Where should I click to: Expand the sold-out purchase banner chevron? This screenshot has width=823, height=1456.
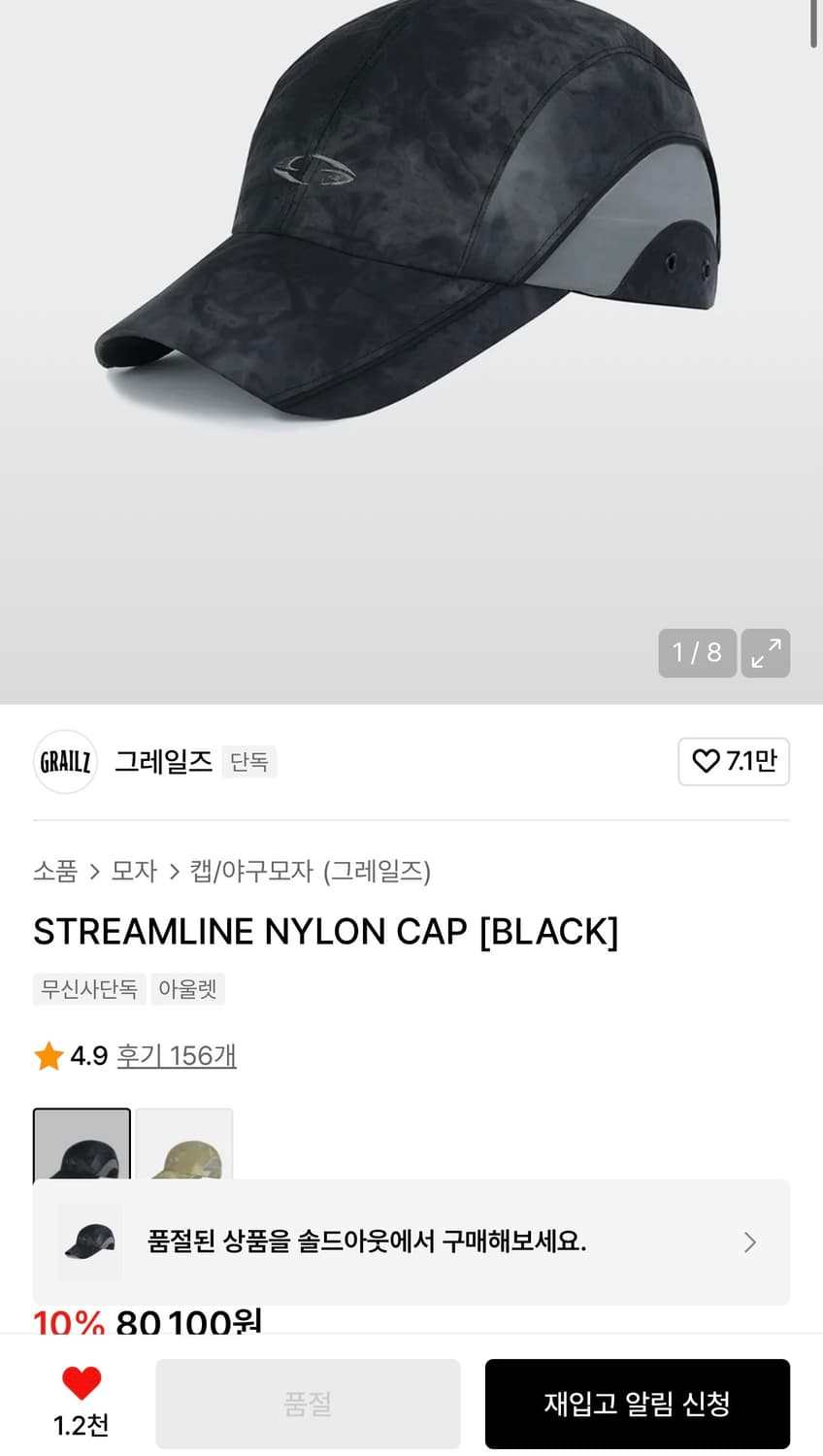coord(749,1241)
